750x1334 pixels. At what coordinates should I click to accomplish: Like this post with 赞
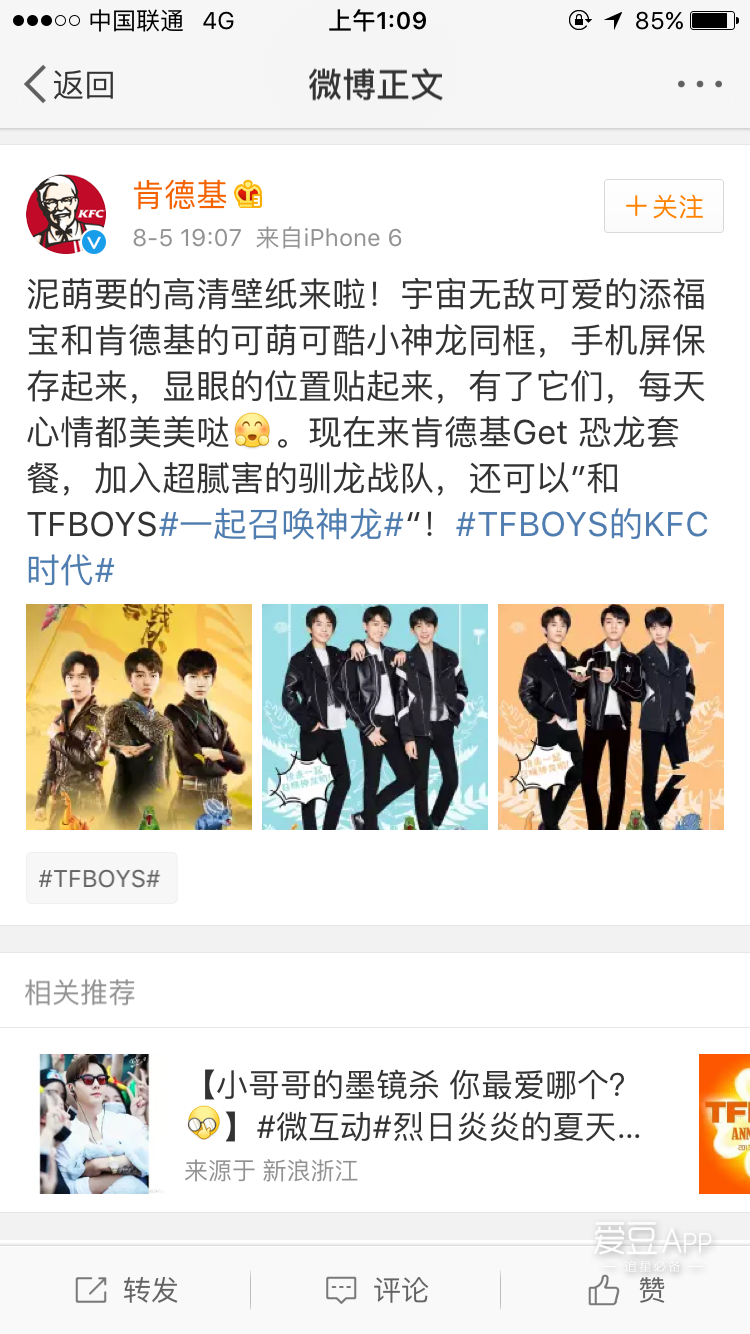[x=627, y=1291]
